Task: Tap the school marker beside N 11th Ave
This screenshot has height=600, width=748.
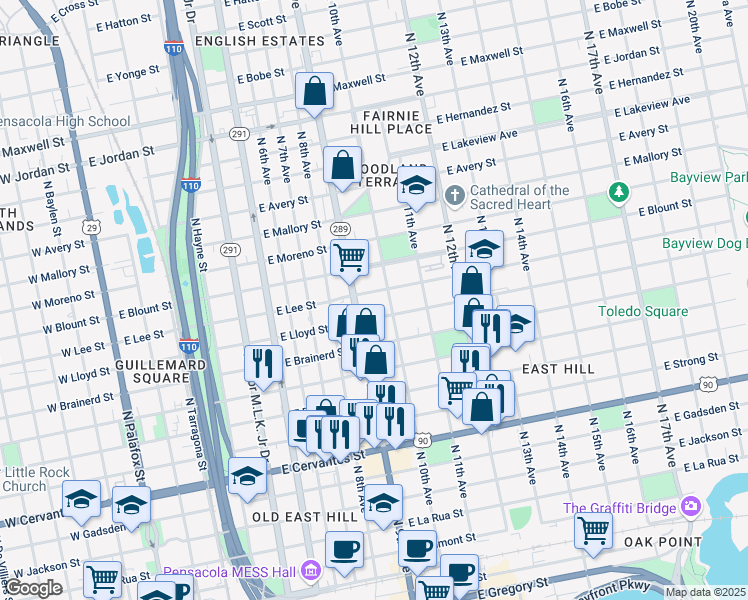Action: click(x=415, y=187)
